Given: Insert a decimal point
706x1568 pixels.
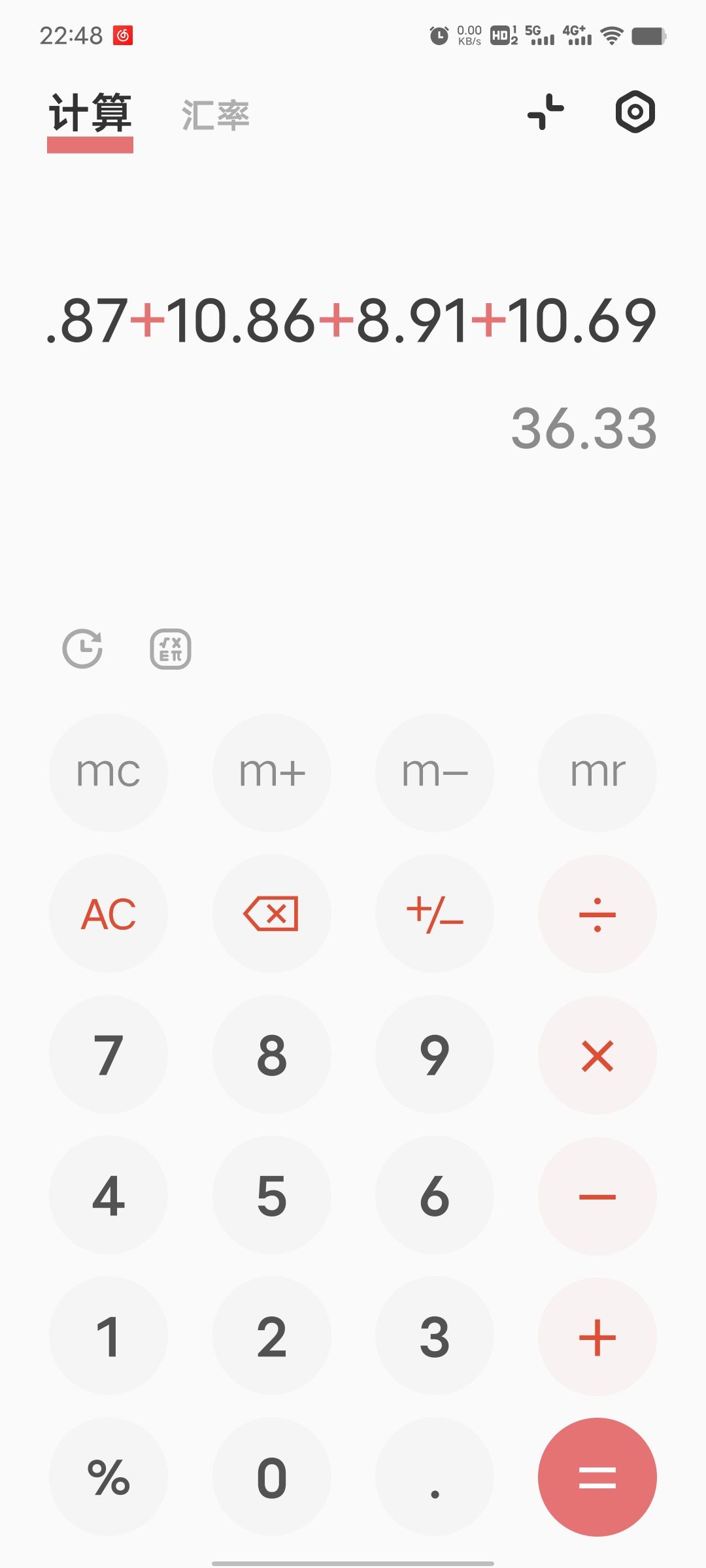Looking at the screenshot, I should 435,1477.
